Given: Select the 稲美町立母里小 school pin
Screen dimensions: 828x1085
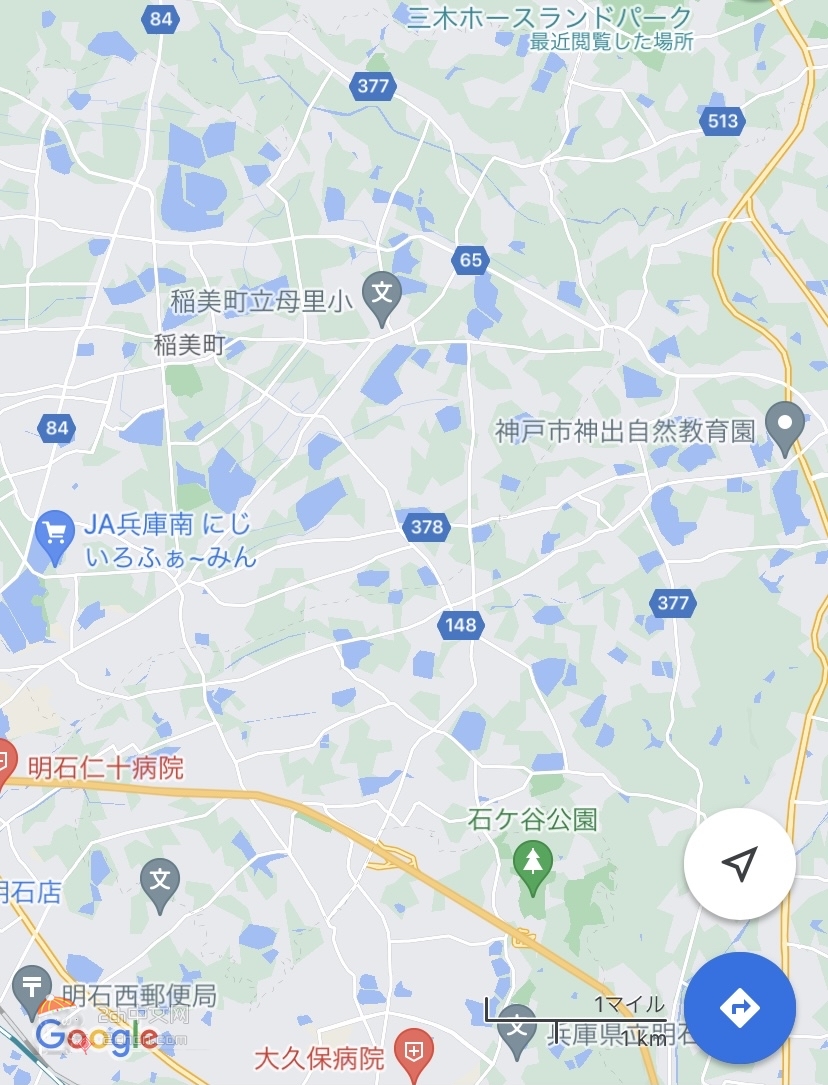Looking at the screenshot, I should tap(381, 295).
